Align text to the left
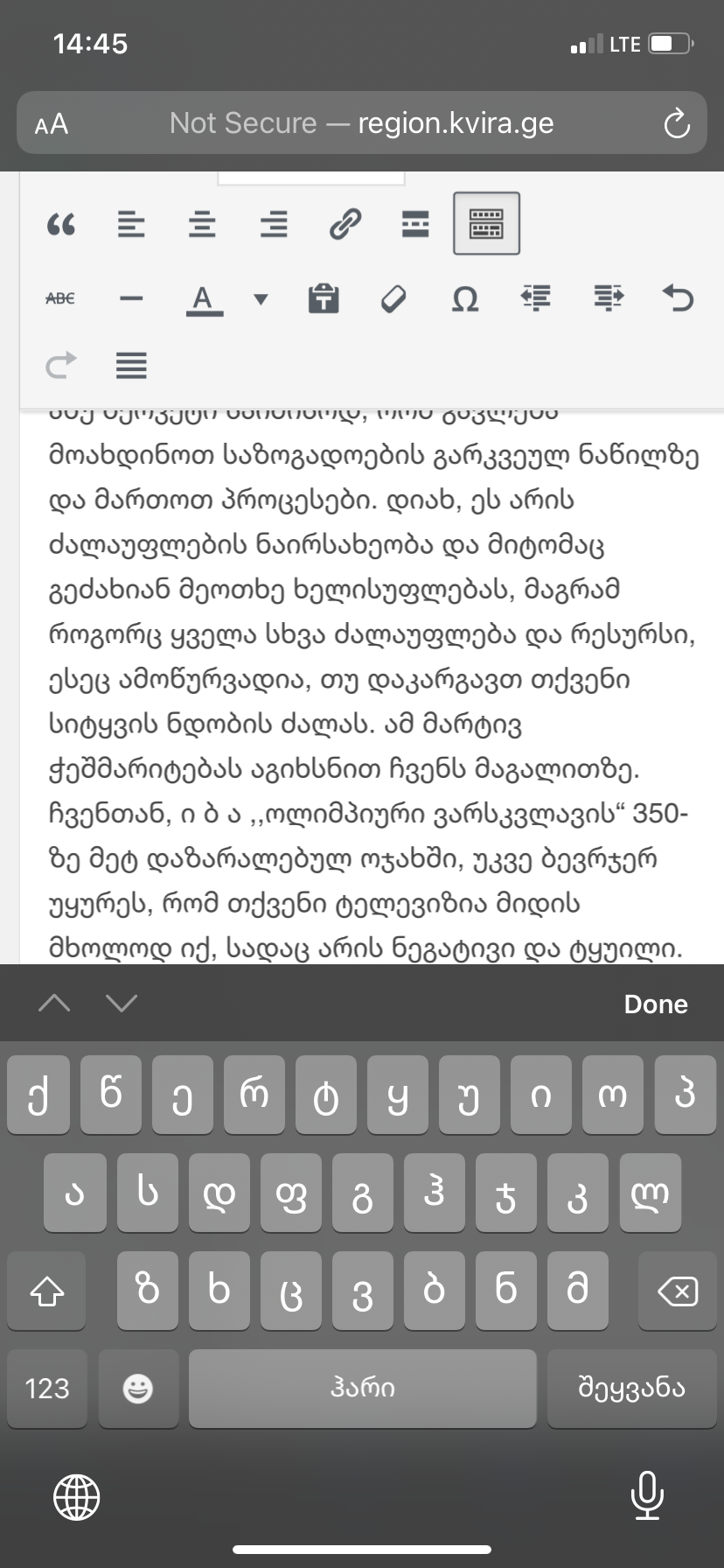724x1568 pixels. [x=131, y=225]
